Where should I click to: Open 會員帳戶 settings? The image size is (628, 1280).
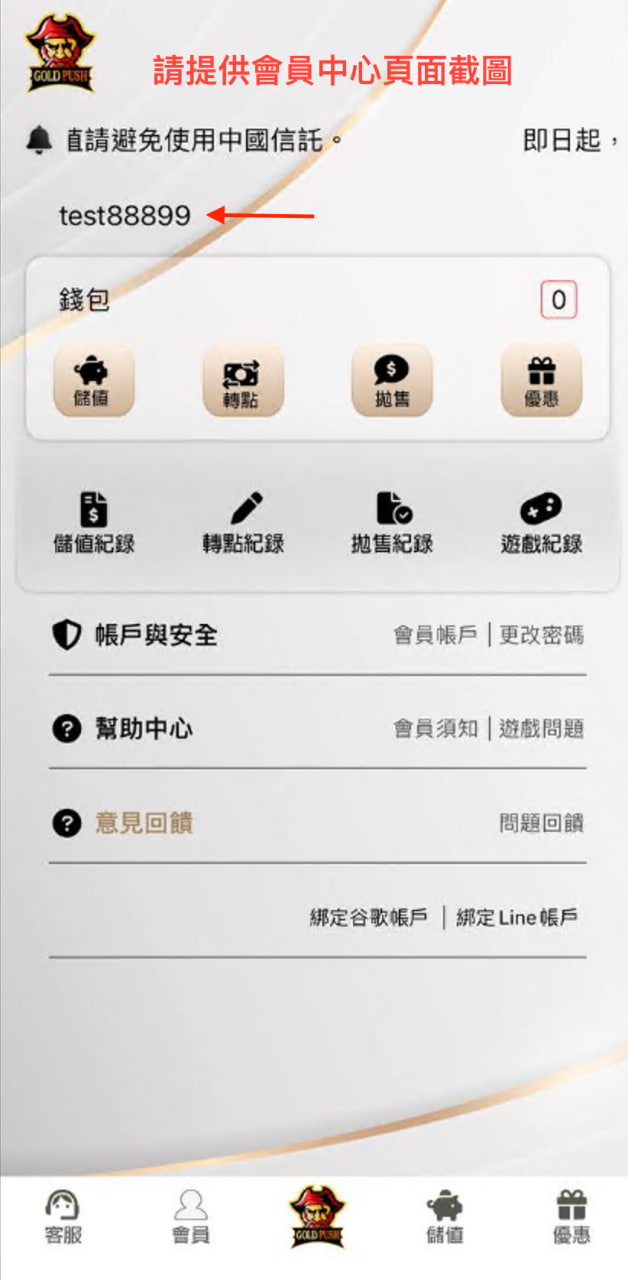tap(435, 635)
